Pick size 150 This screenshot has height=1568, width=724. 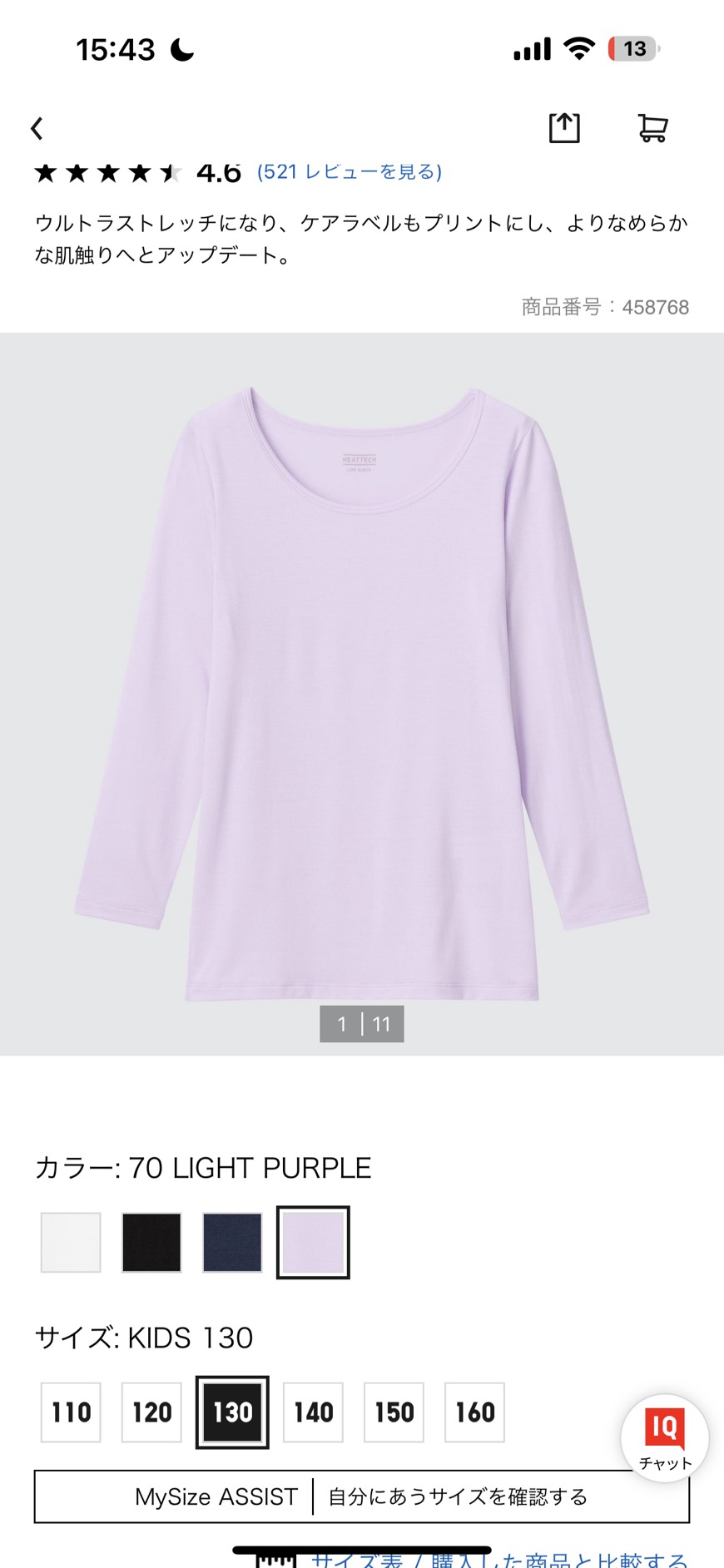(394, 1412)
